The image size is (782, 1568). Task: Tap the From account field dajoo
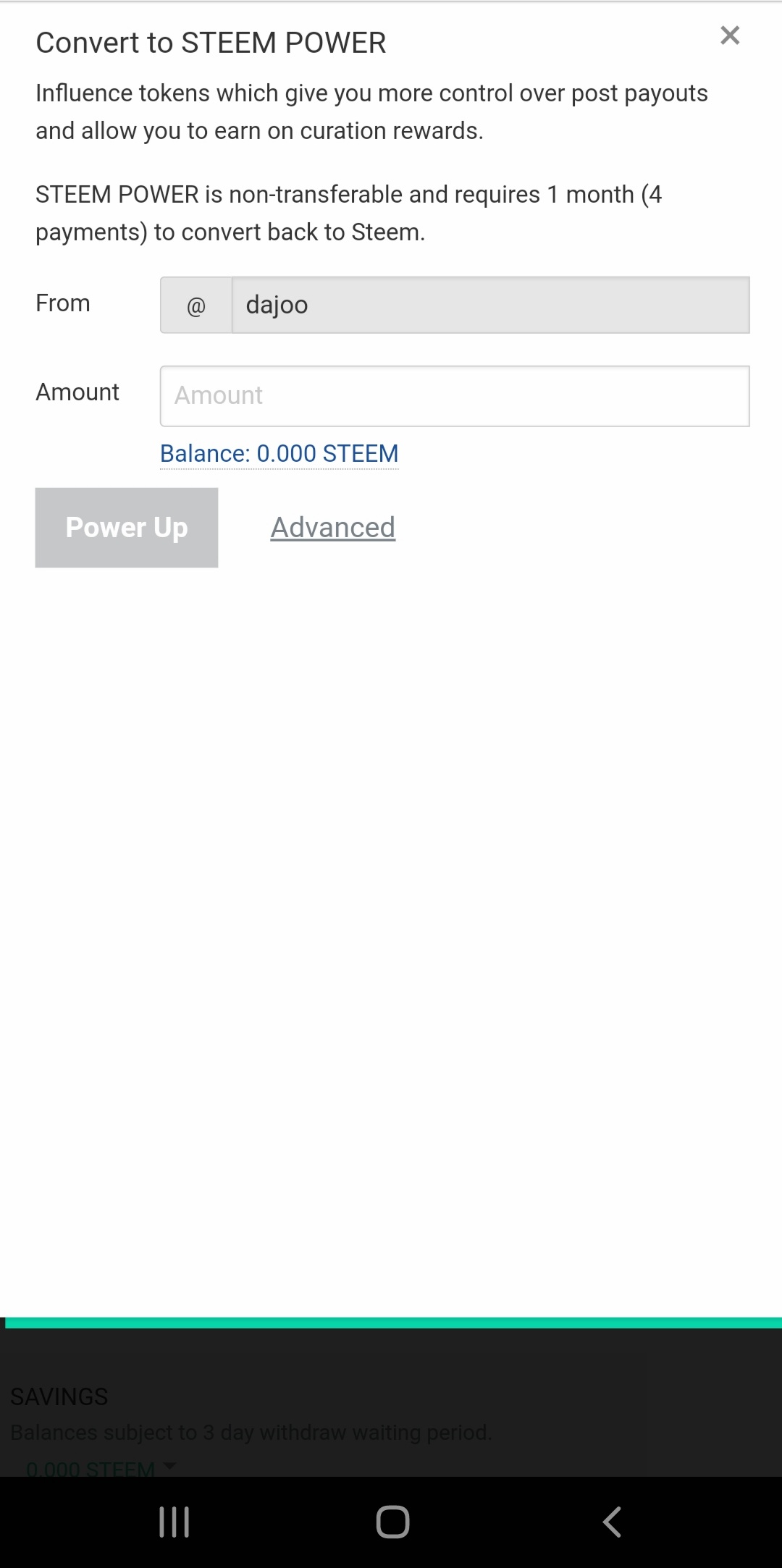click(x=489, y=305)
